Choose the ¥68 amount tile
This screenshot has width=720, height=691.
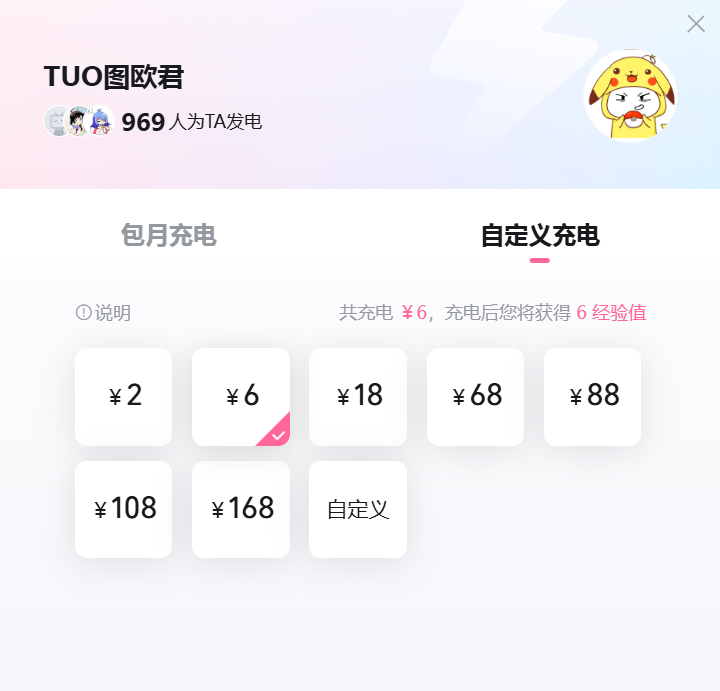pos(475,396)
